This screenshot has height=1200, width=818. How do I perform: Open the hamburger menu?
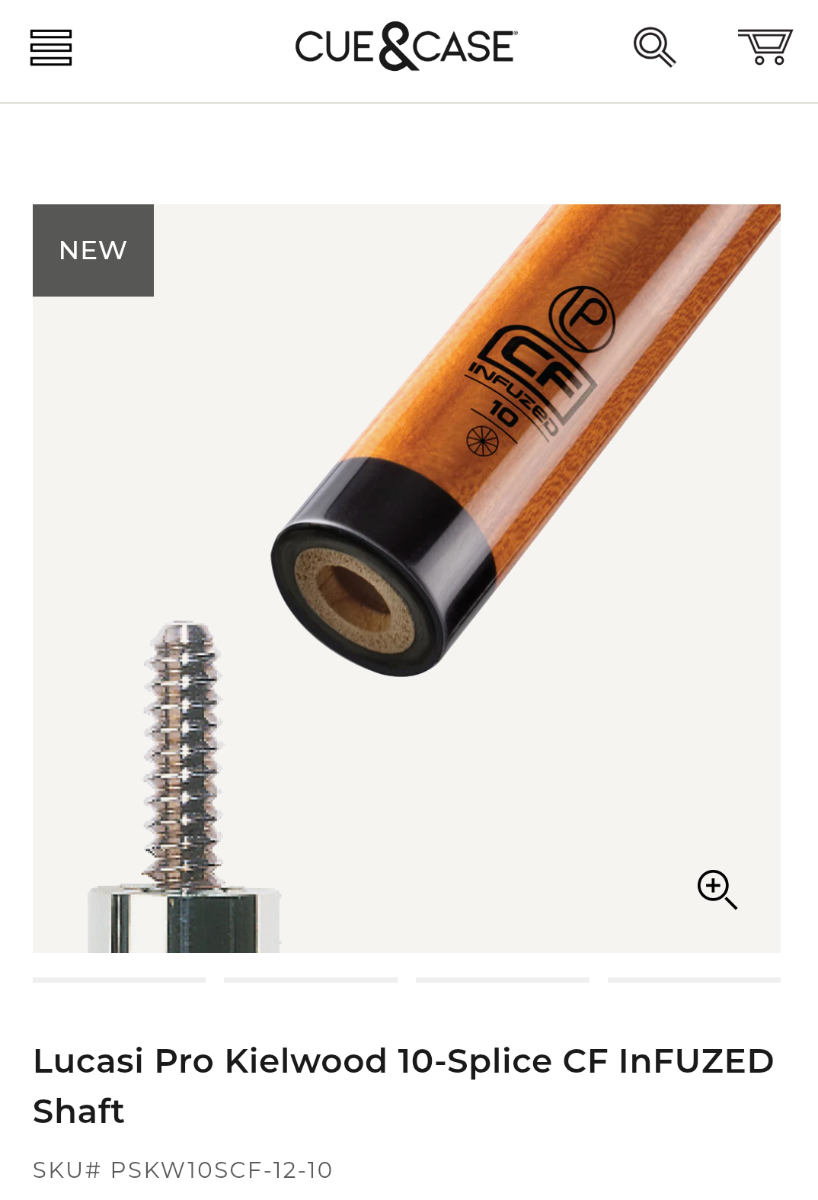pyautogui.click(x=51, y=47)
